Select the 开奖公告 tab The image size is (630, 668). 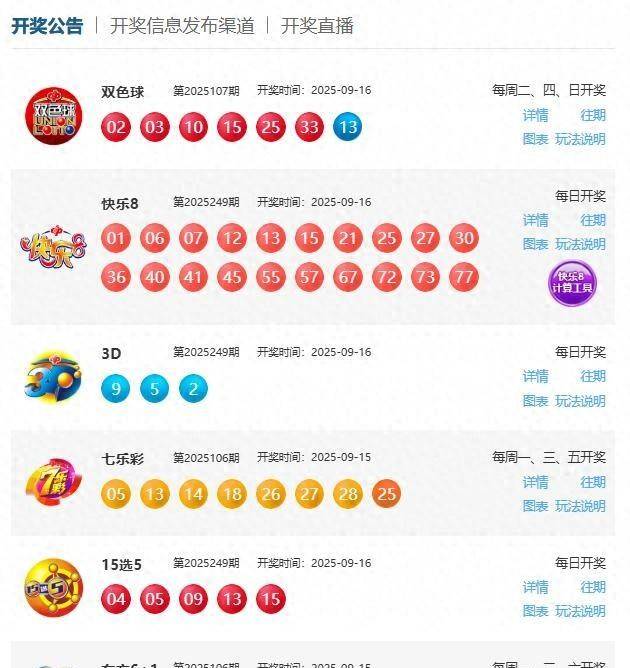(47, 26)
